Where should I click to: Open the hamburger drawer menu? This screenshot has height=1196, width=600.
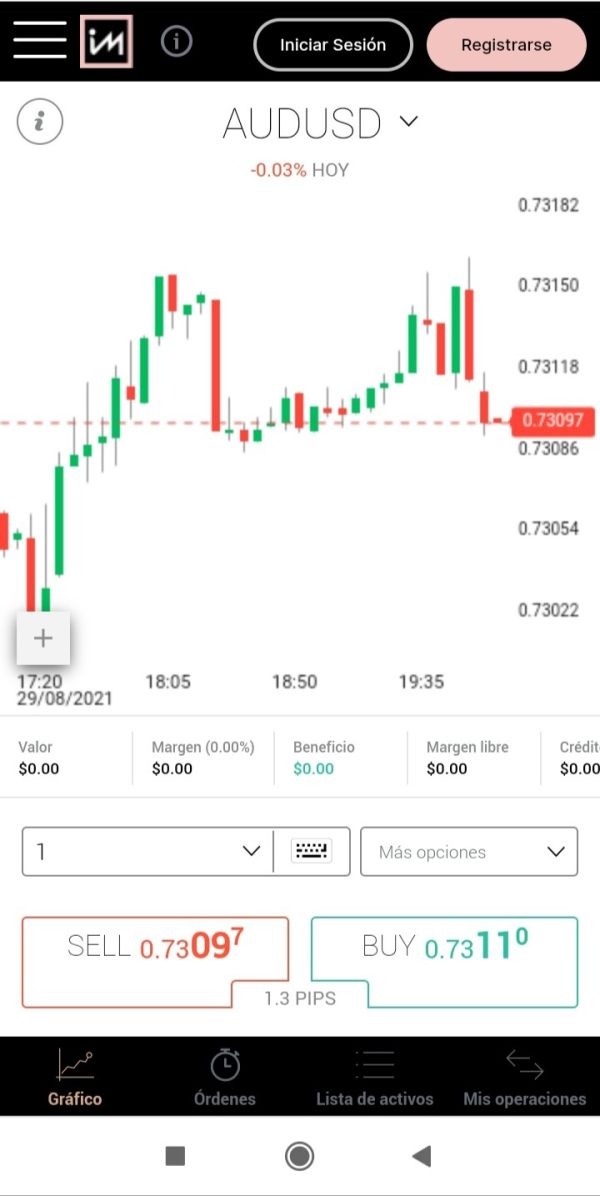[40, 40]
